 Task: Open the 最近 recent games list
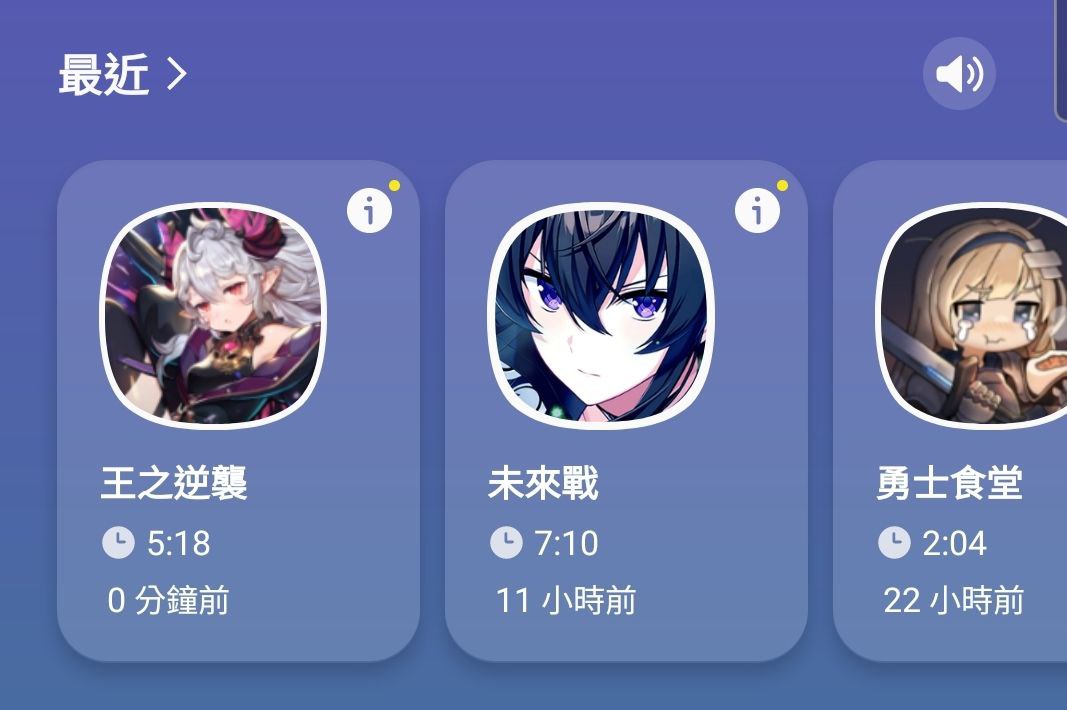point(122,75)
